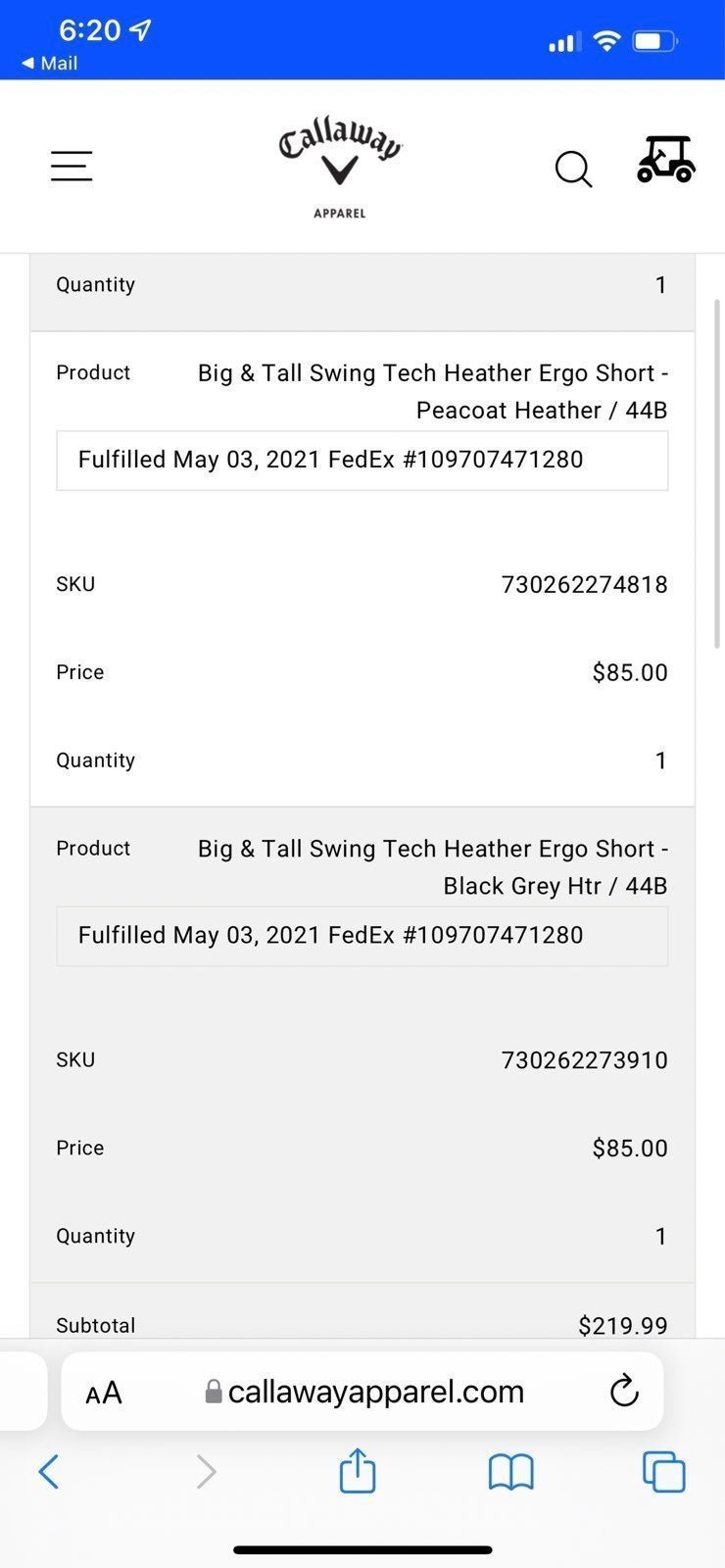Tap the search magnifier icon

574,169
